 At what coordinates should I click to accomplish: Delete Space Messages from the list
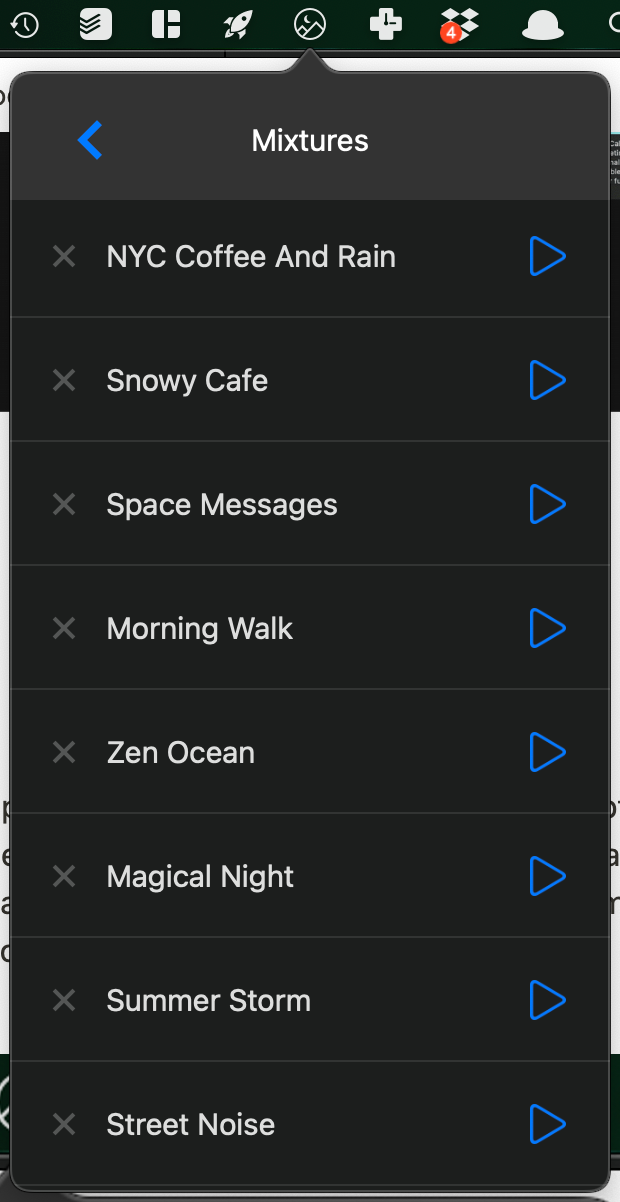tap(64, 505)
